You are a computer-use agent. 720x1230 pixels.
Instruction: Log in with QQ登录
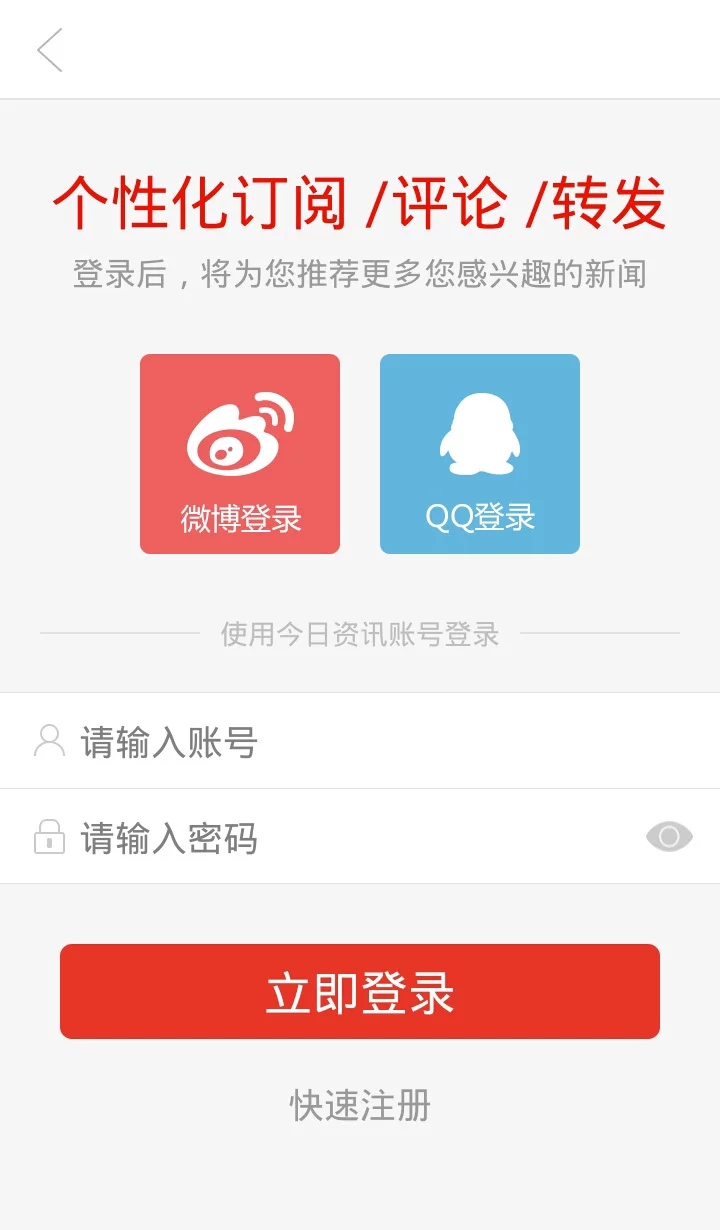coord(480,454)
